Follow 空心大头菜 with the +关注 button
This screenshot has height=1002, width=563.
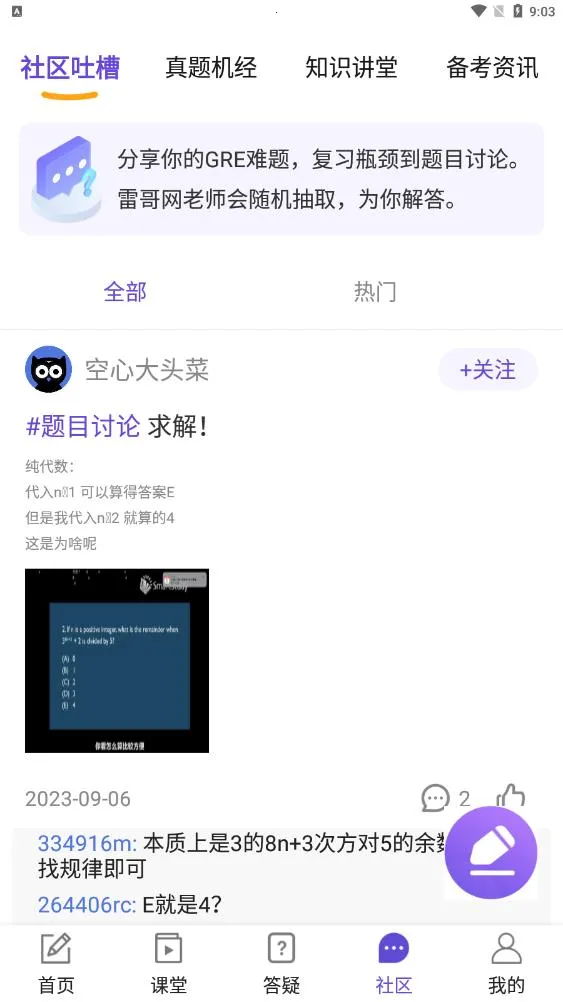(x=488, y=369)
